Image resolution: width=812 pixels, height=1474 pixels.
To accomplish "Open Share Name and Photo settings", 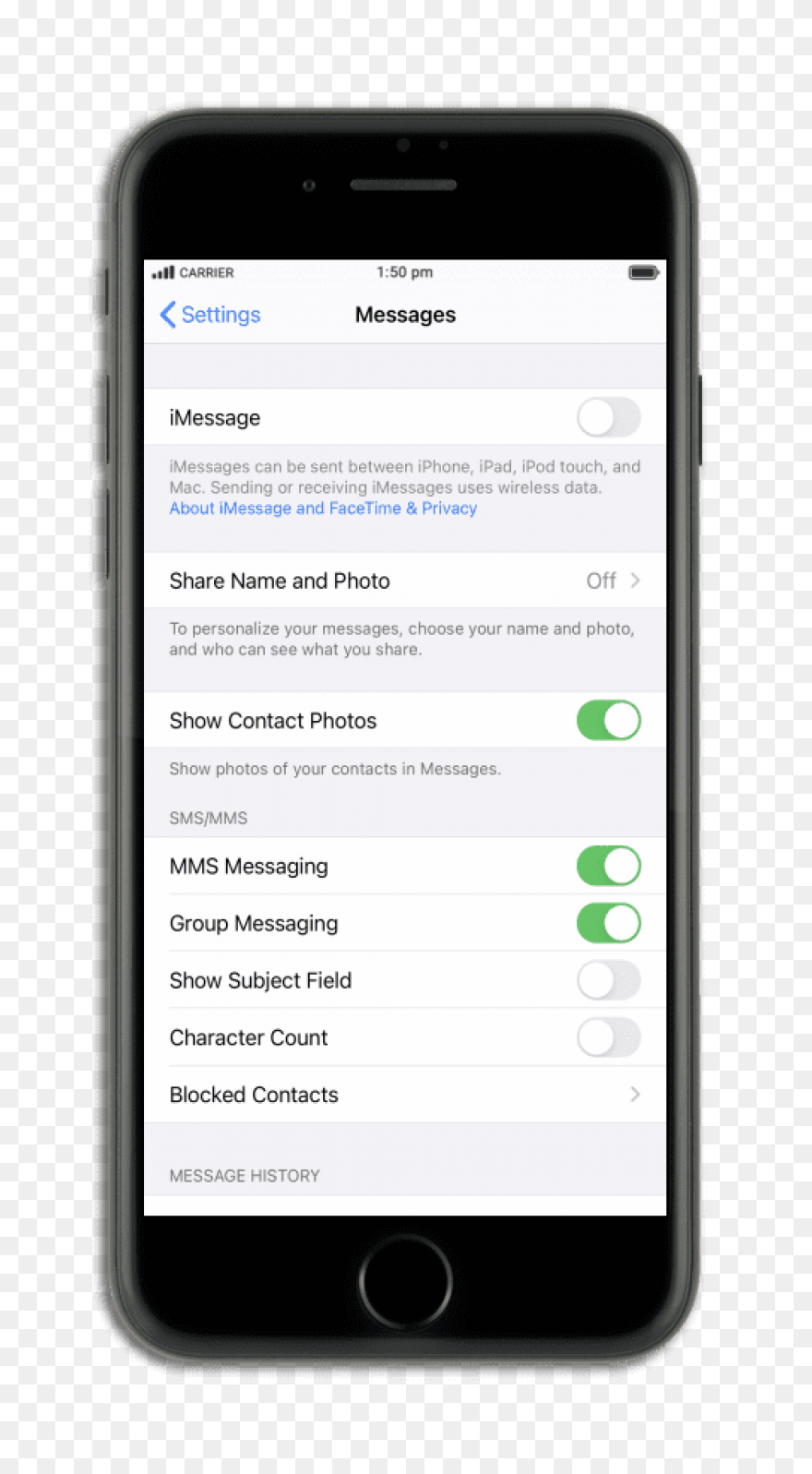I will pos(405,581).
